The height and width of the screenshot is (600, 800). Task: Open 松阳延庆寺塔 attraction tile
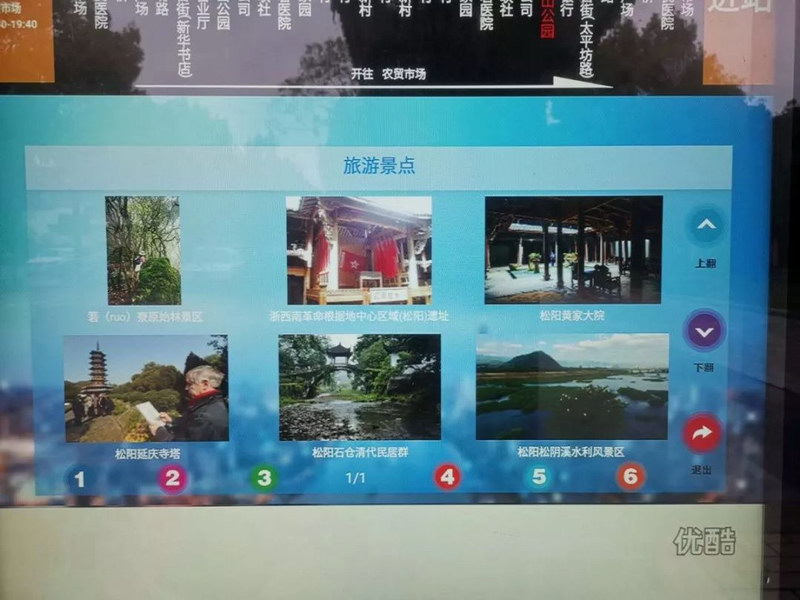tap(146, 389)
